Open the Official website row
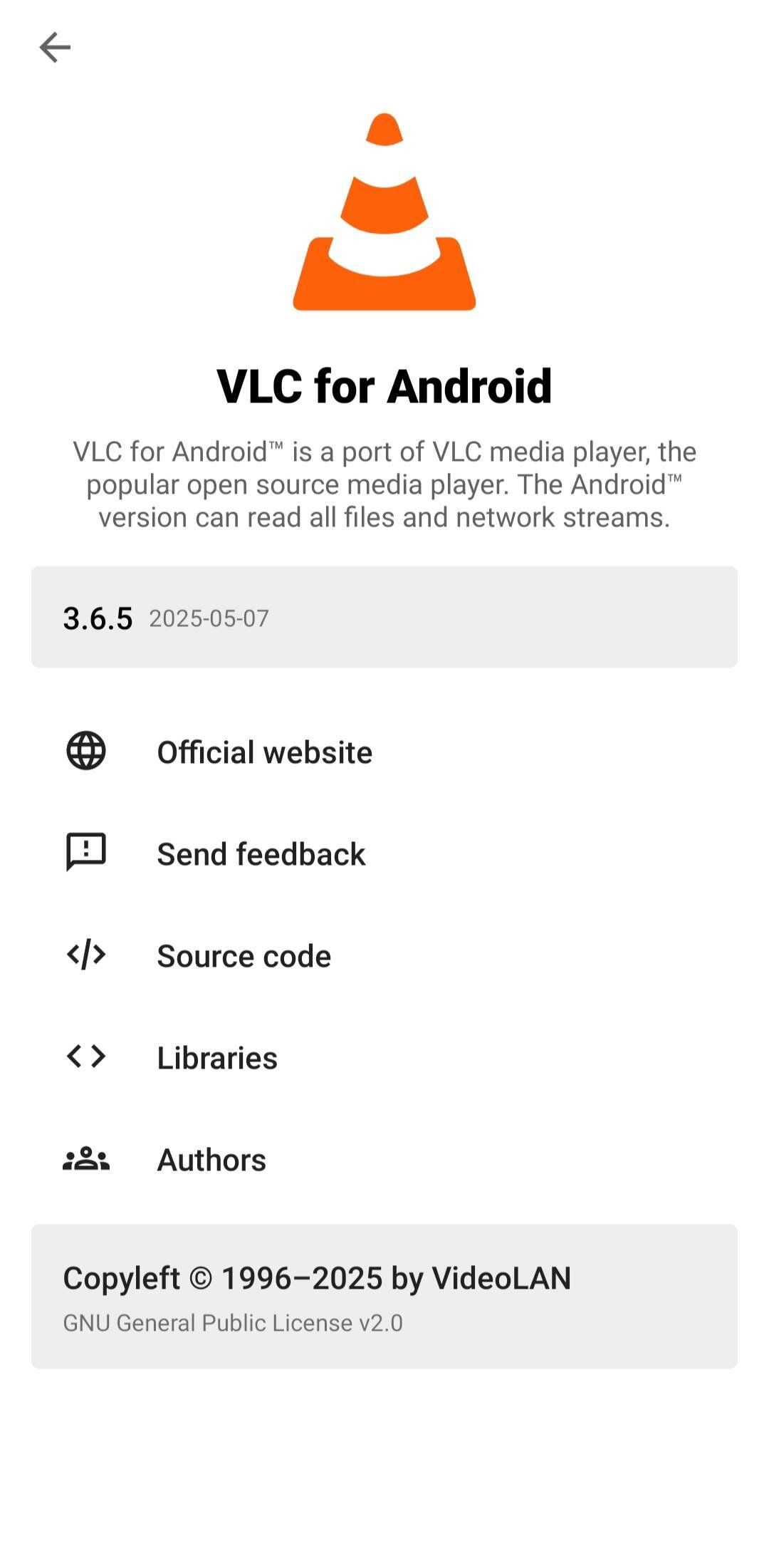Viewport: 769px width, 1568px height. point(384,752)
